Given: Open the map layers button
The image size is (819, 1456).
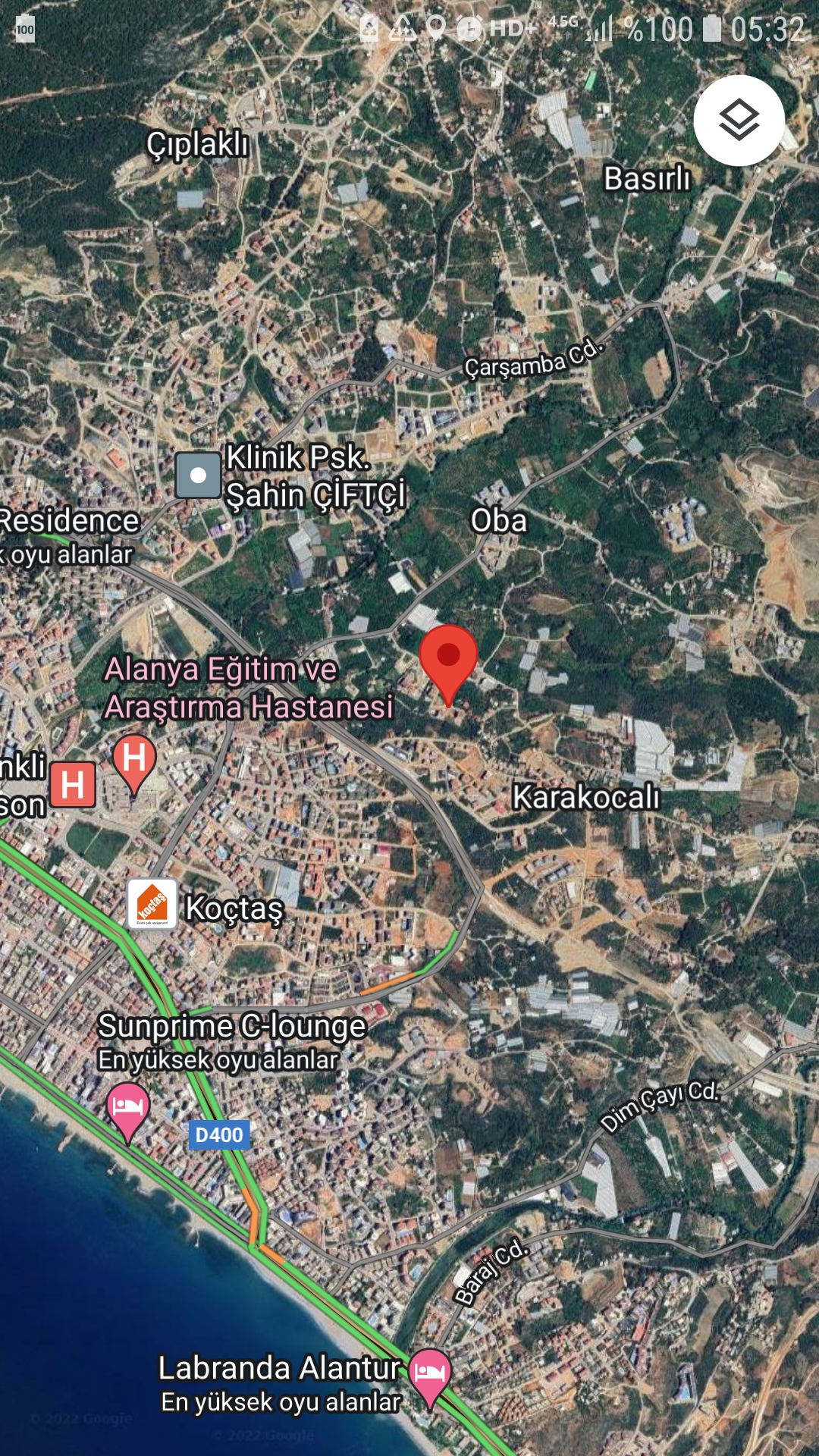Looking at the screenshot, I should (739, 121).
